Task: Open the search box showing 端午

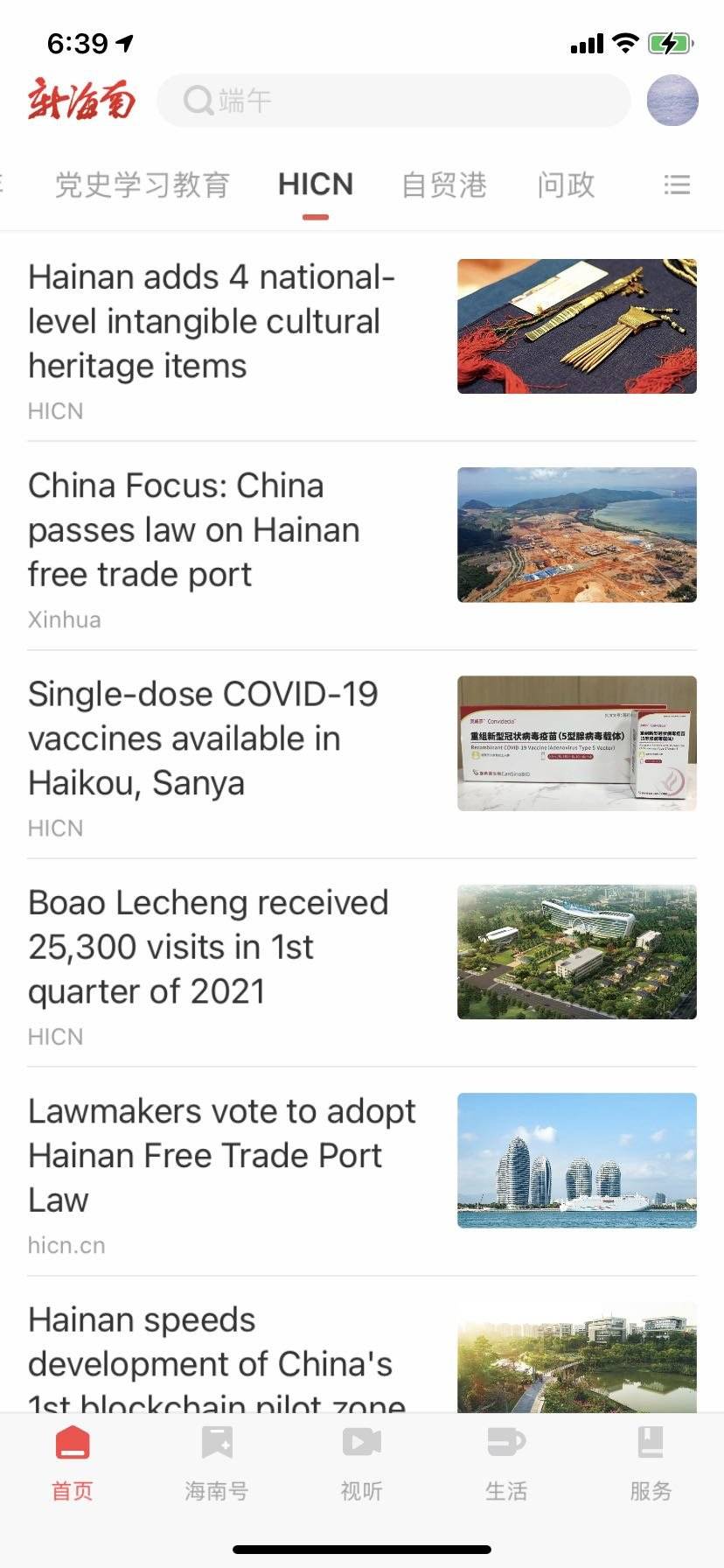Action: 393,101
